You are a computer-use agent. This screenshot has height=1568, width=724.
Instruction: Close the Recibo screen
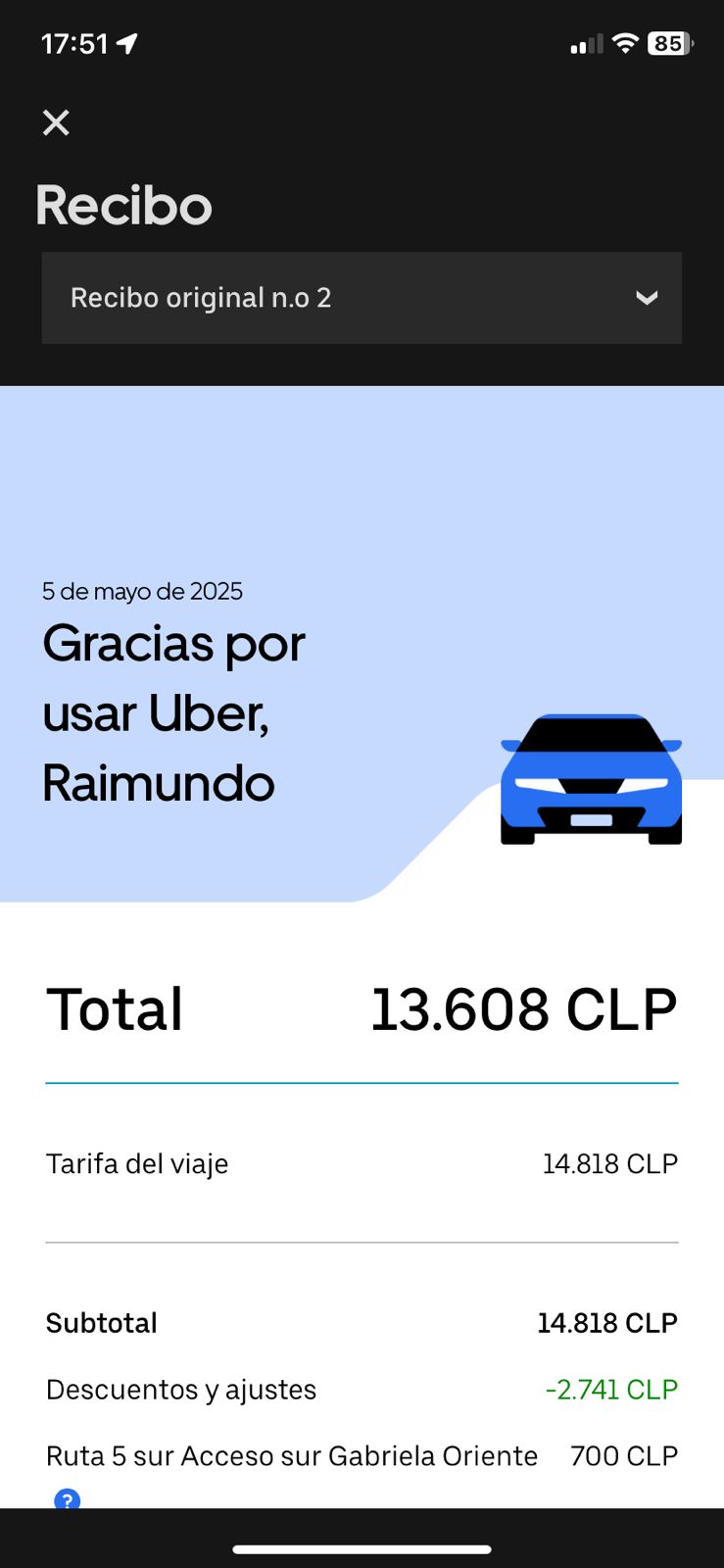pos(56,122)
